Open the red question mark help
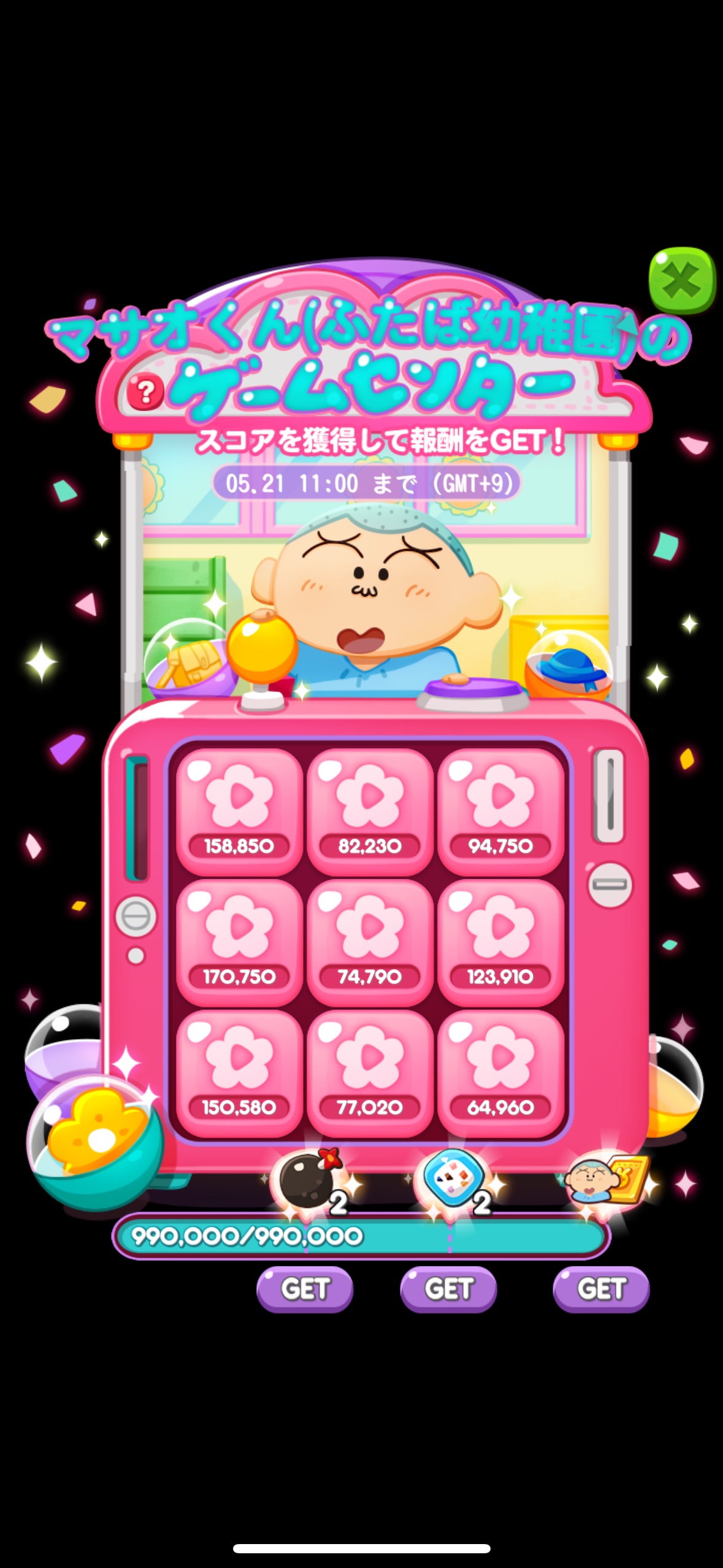The height and width of the screenshot is (1568, 723). tap(146, 392)
